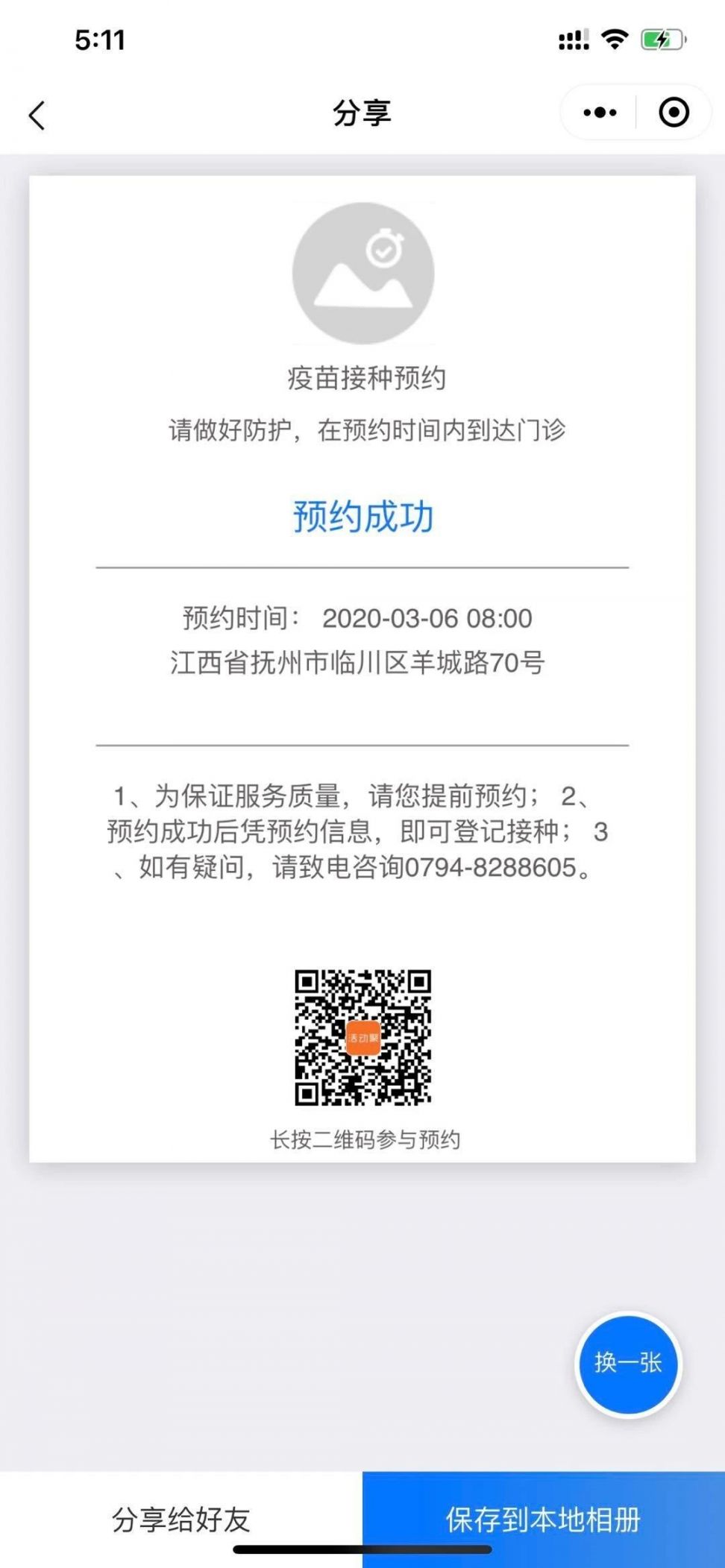Save poster with 保存到本地相册
This screenshot has width=725, height=1568.
pos(543,1519)
